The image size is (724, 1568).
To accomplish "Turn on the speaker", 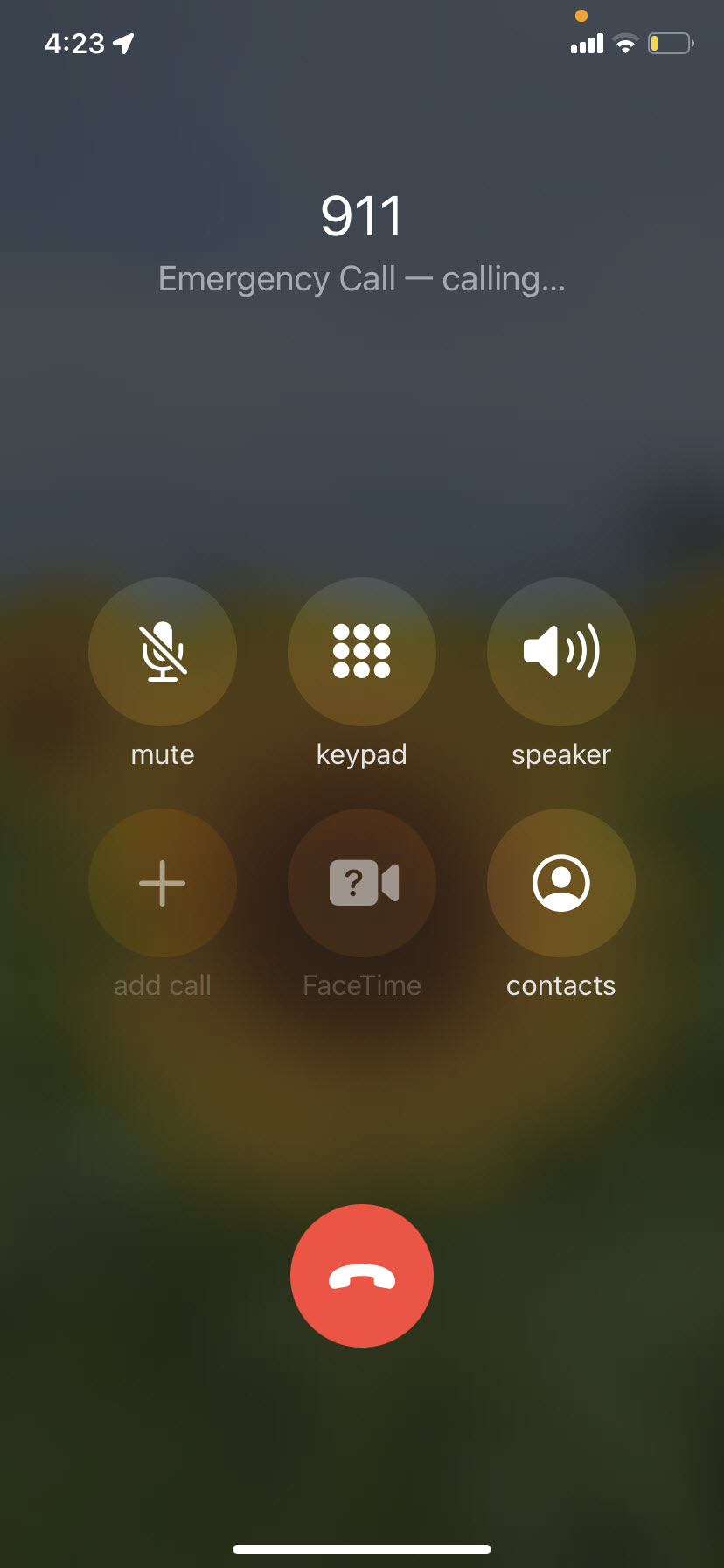I will pyautogui.click(x=561, y=652).
